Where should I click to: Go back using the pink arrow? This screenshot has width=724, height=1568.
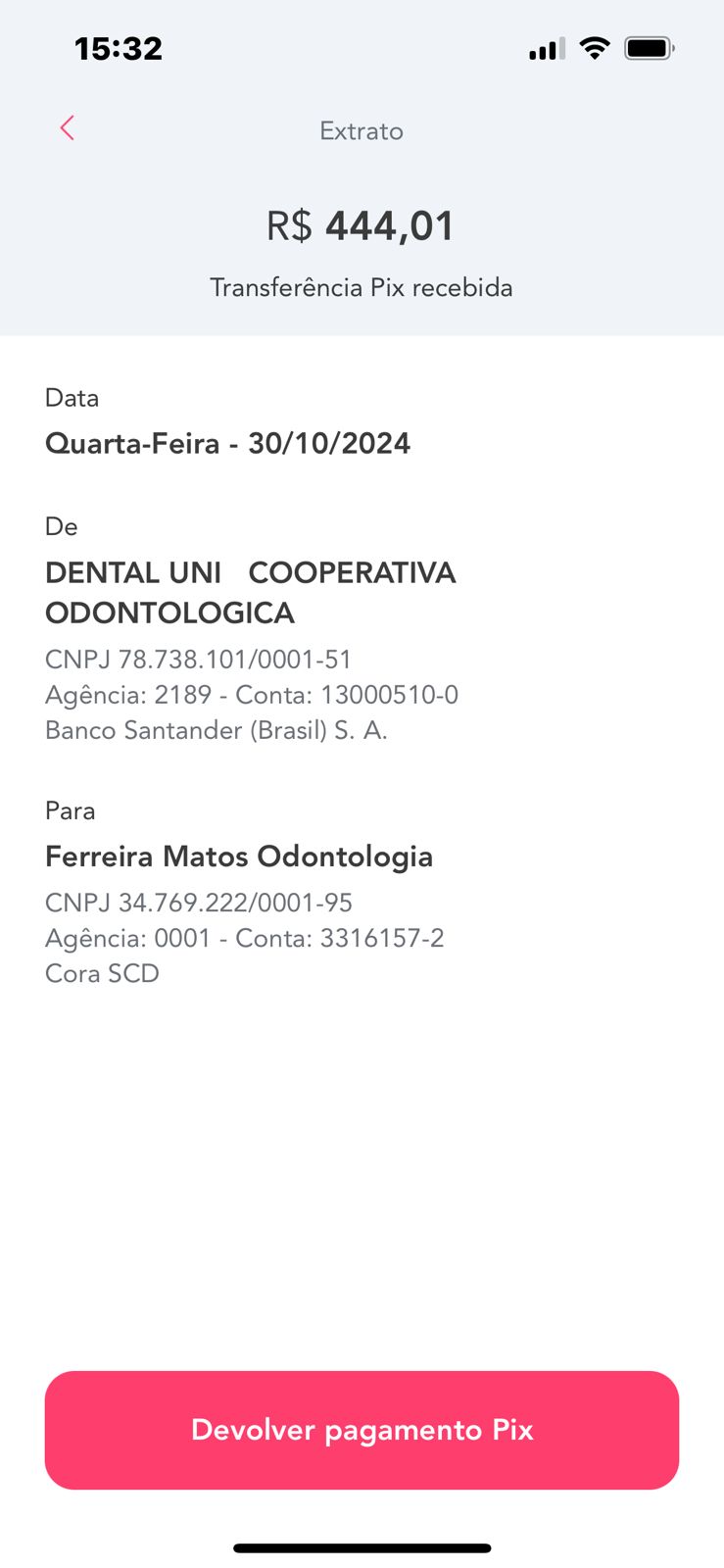tap(68, 128)
